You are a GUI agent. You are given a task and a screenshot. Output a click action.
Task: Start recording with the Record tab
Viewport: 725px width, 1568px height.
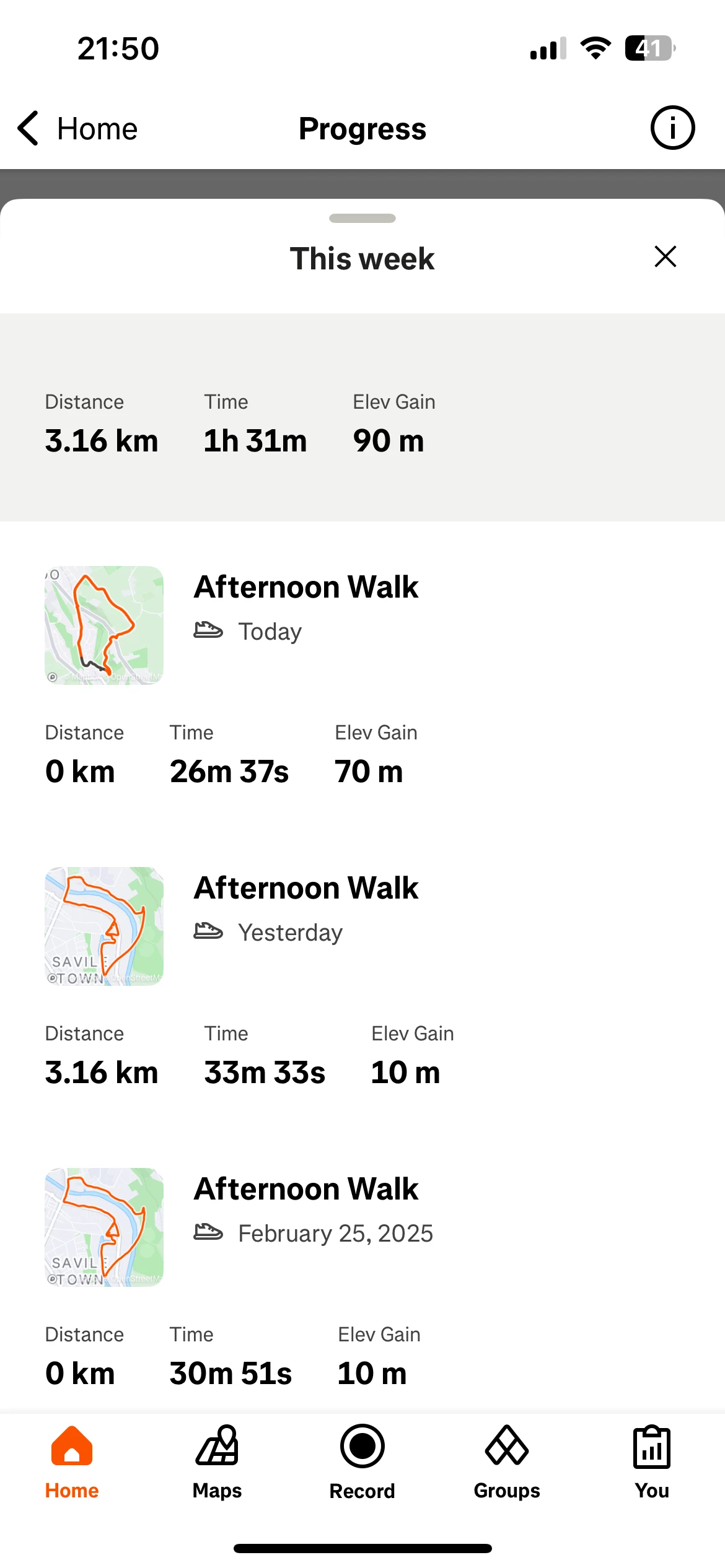click(x=362, y=1461)
